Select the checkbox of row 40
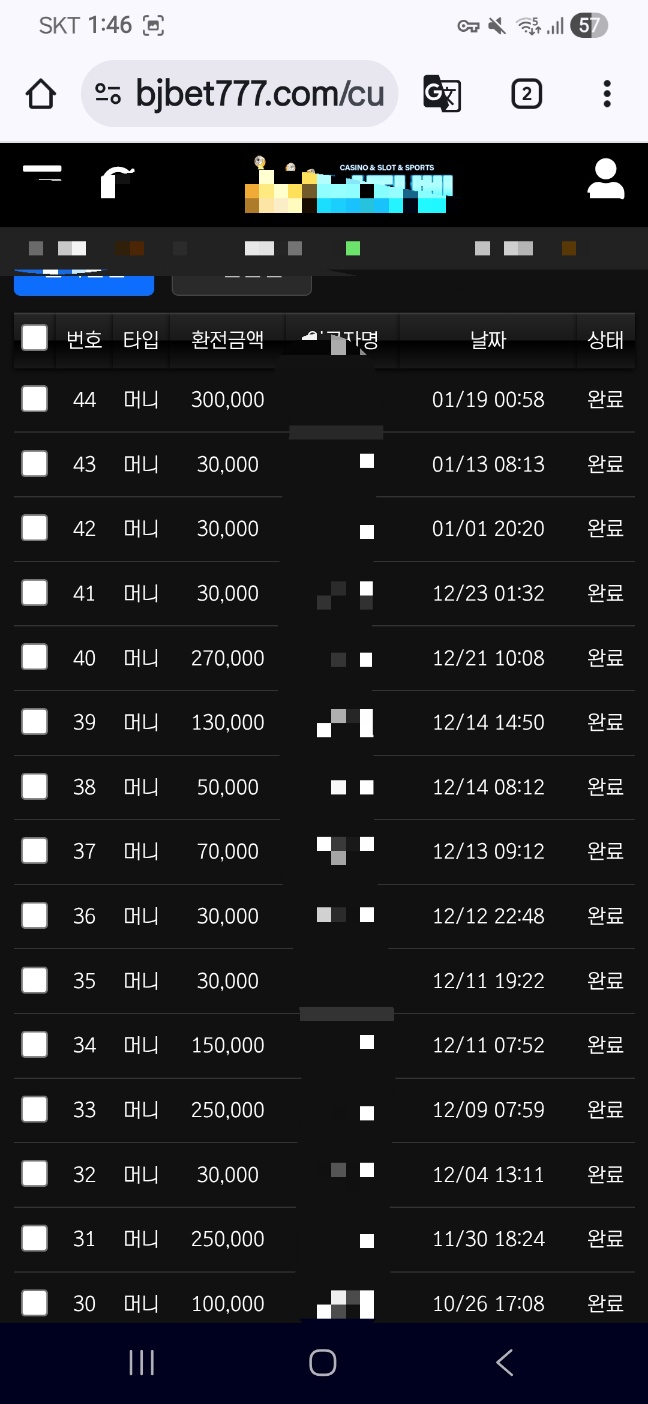The height and width of the screenshot is (1404, 648). pyautogui.click(x=35, y=657)
